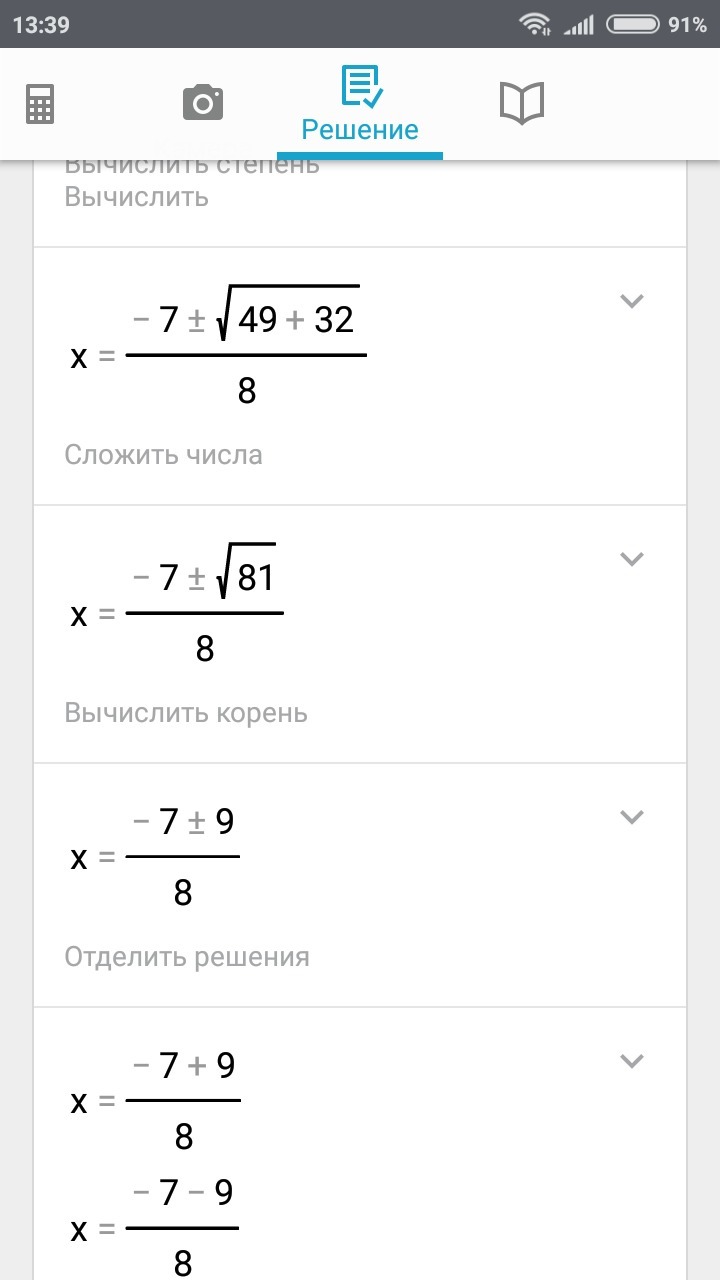Open the book notebook tab
Viewport: 720px width, 1280px height.
click(521, 103)
